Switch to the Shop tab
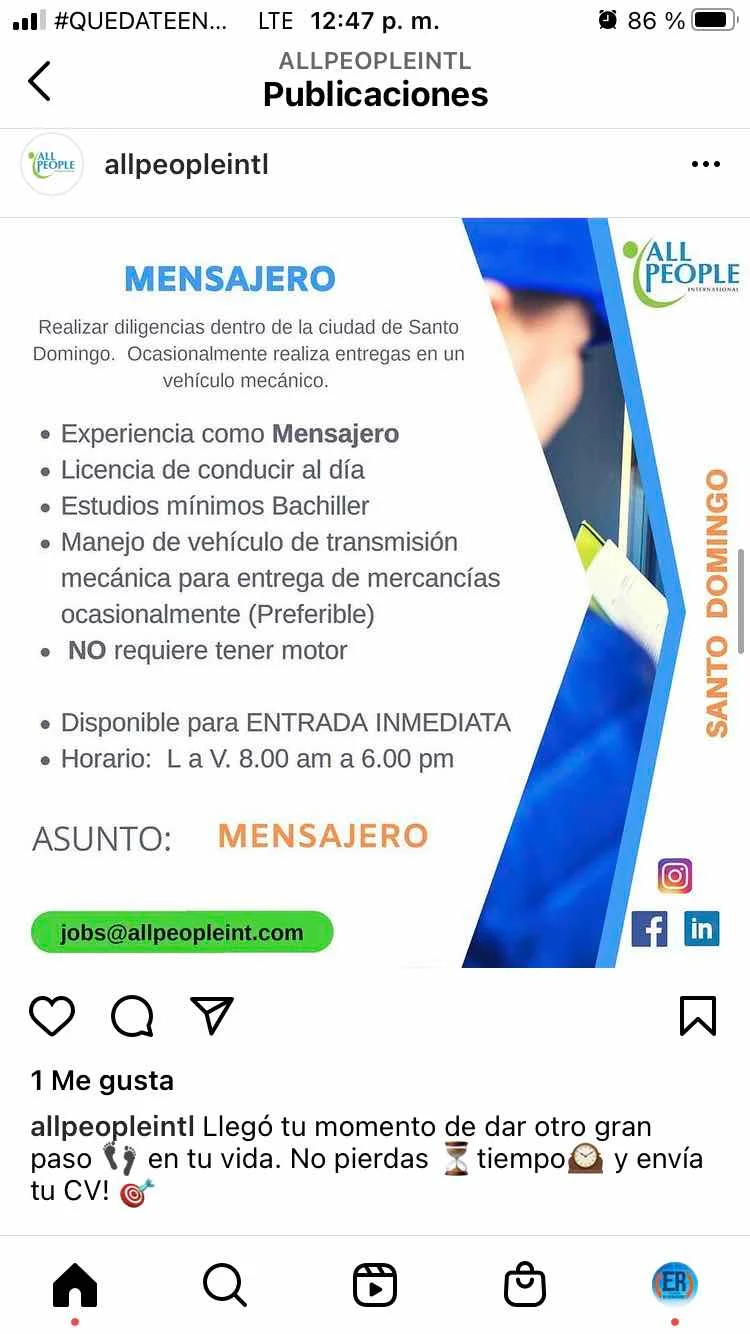 click(x=525, y=1284)
